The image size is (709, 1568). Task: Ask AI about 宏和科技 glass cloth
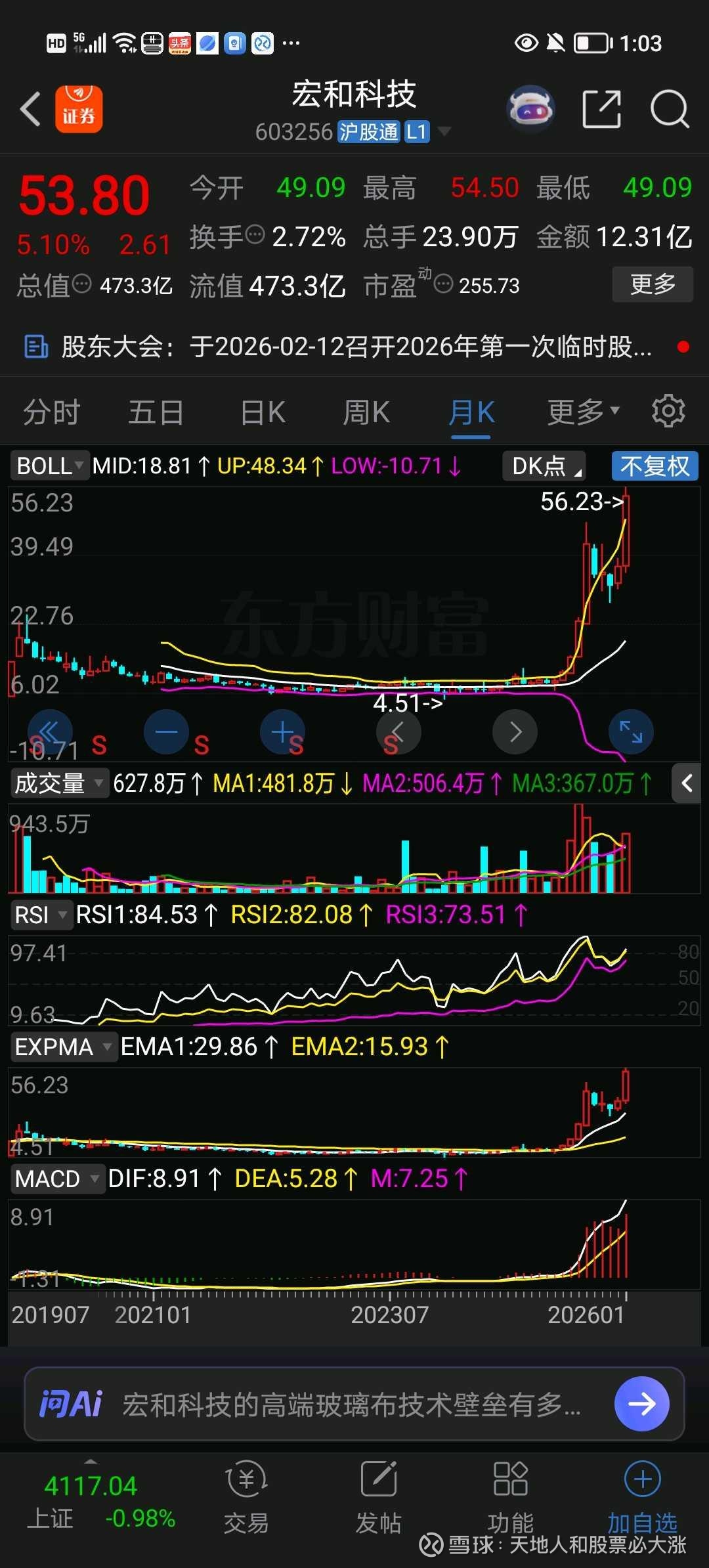(351, 1405)
